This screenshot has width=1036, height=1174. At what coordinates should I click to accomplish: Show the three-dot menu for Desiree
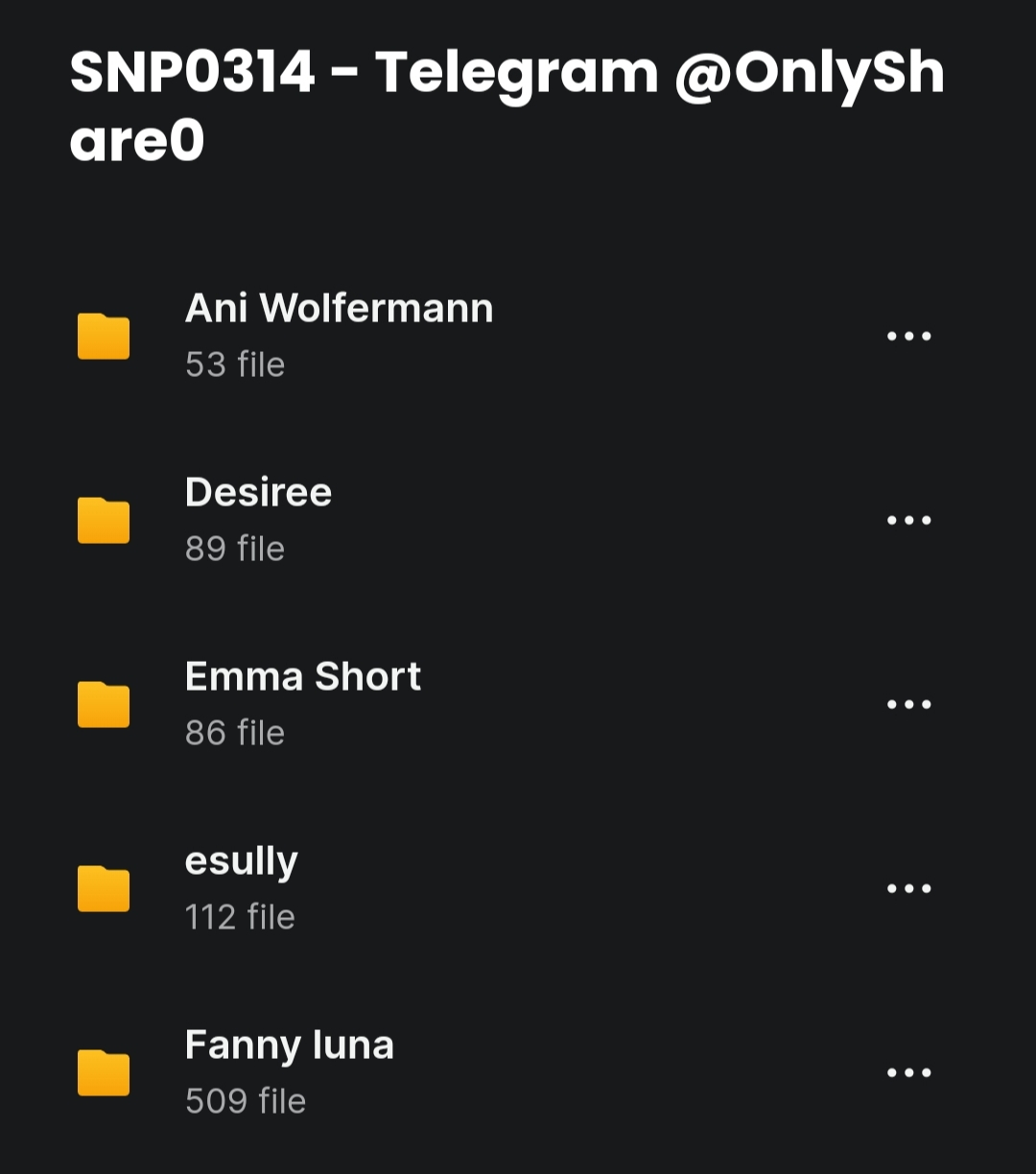[x=908, y=520]
